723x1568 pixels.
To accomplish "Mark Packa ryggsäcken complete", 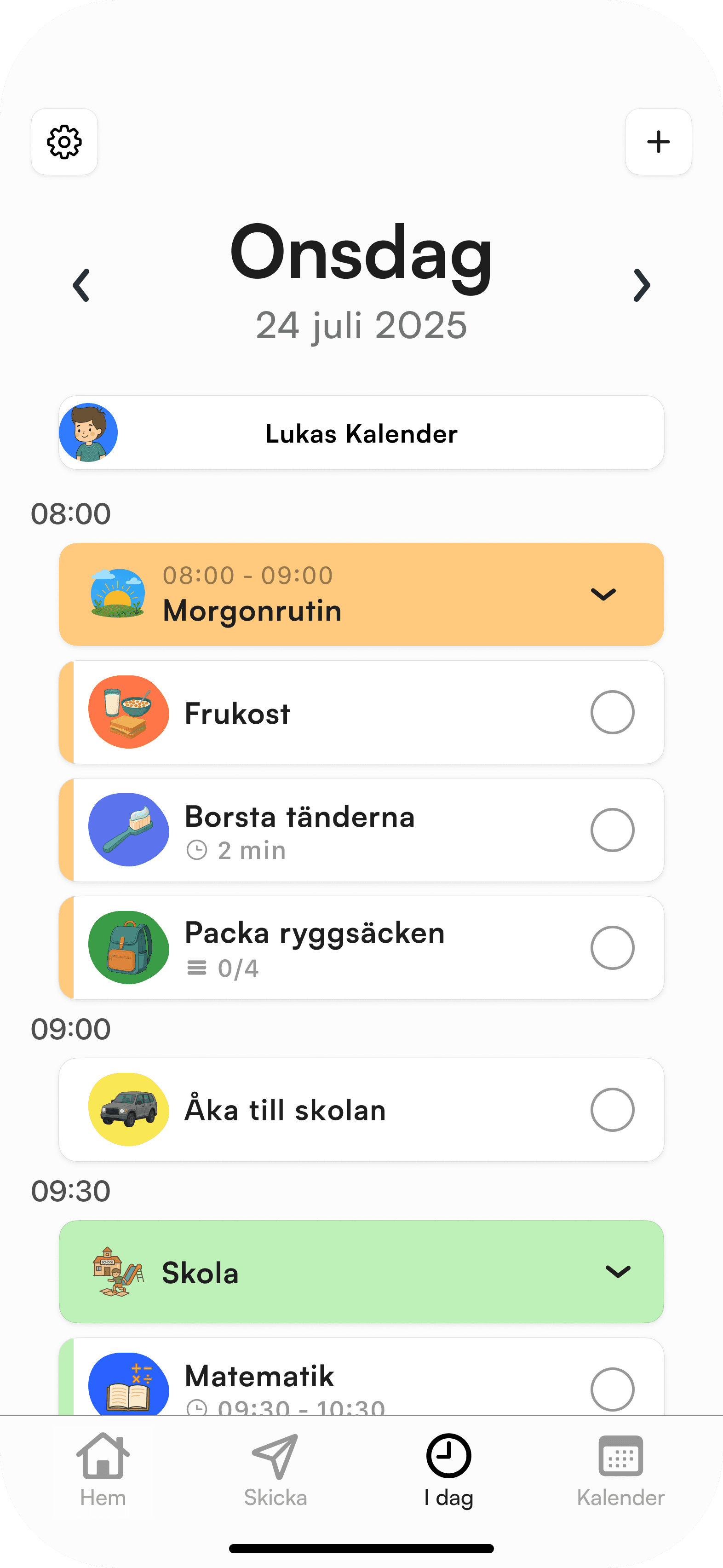I will click(x=612, y=948).
